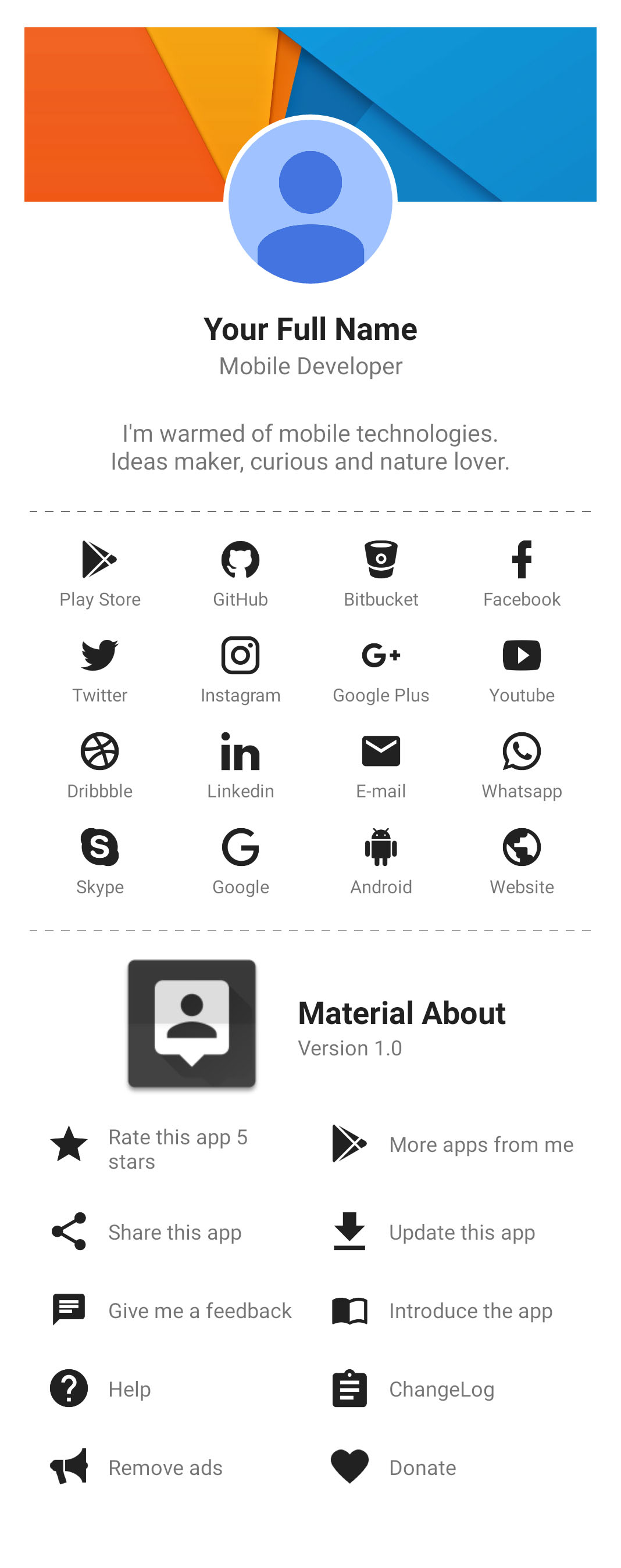Visit the Facebook page

tap(522, 574)
